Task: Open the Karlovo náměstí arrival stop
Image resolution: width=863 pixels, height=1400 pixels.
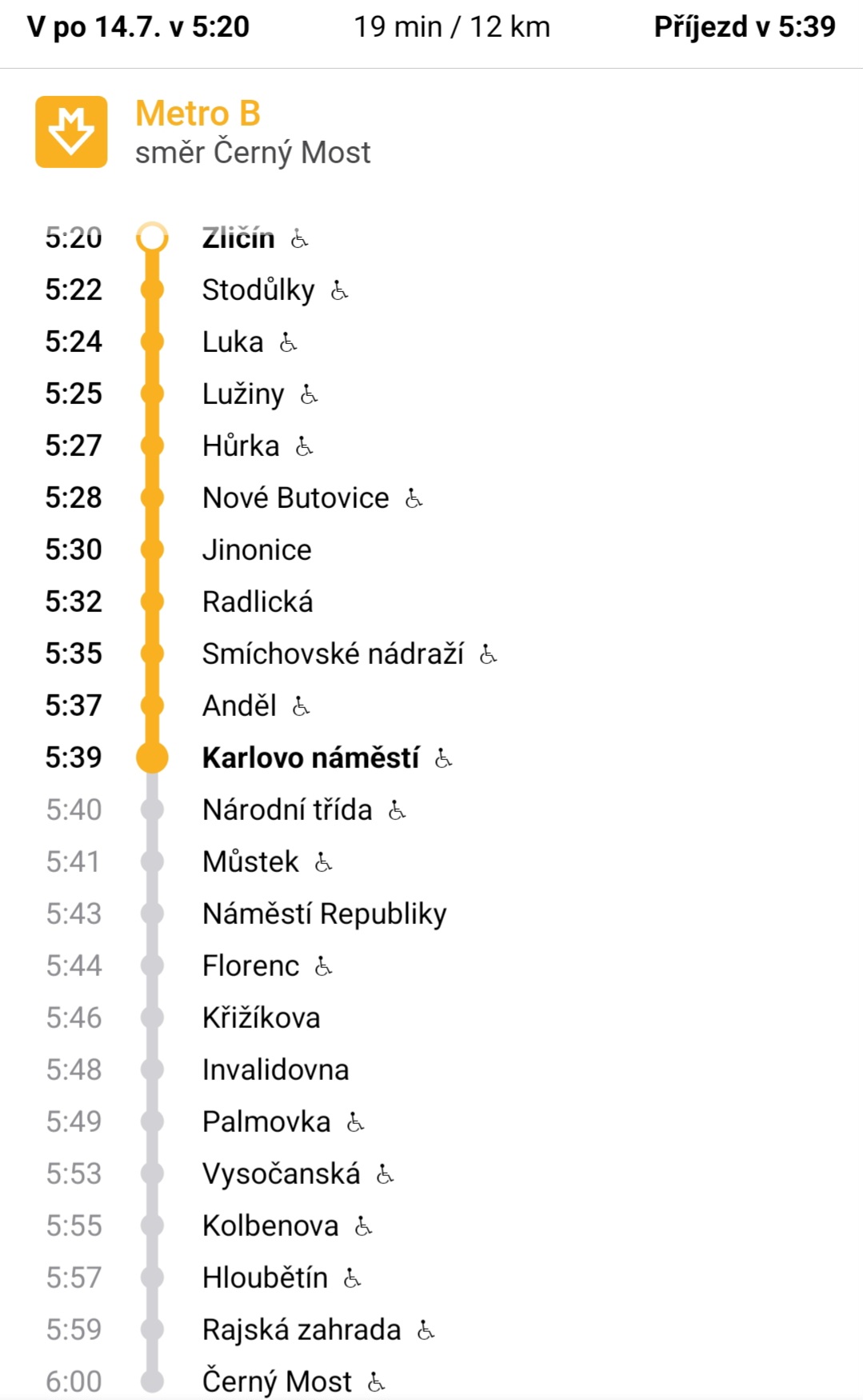Action: pos(310,758)
